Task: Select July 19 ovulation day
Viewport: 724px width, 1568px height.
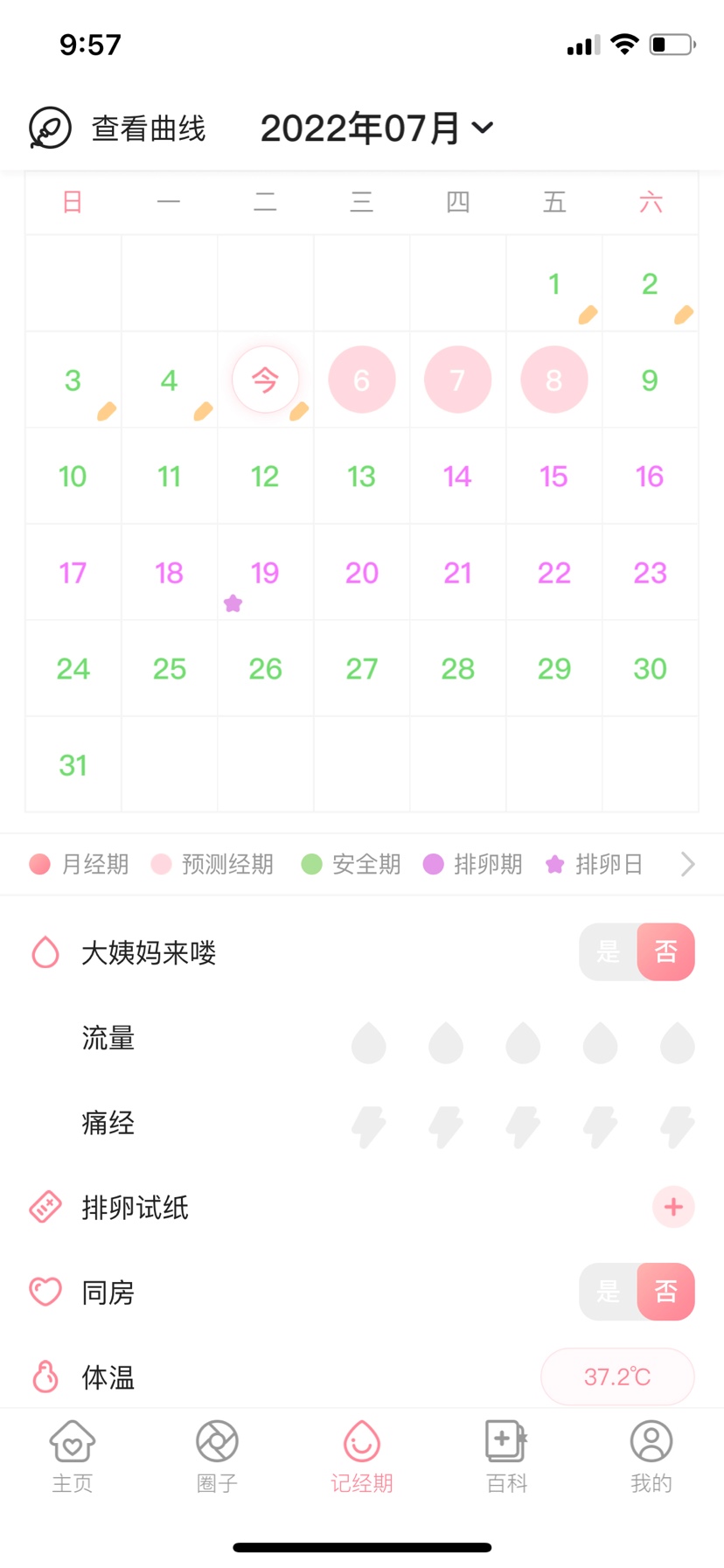Action: tap(265, 574)
